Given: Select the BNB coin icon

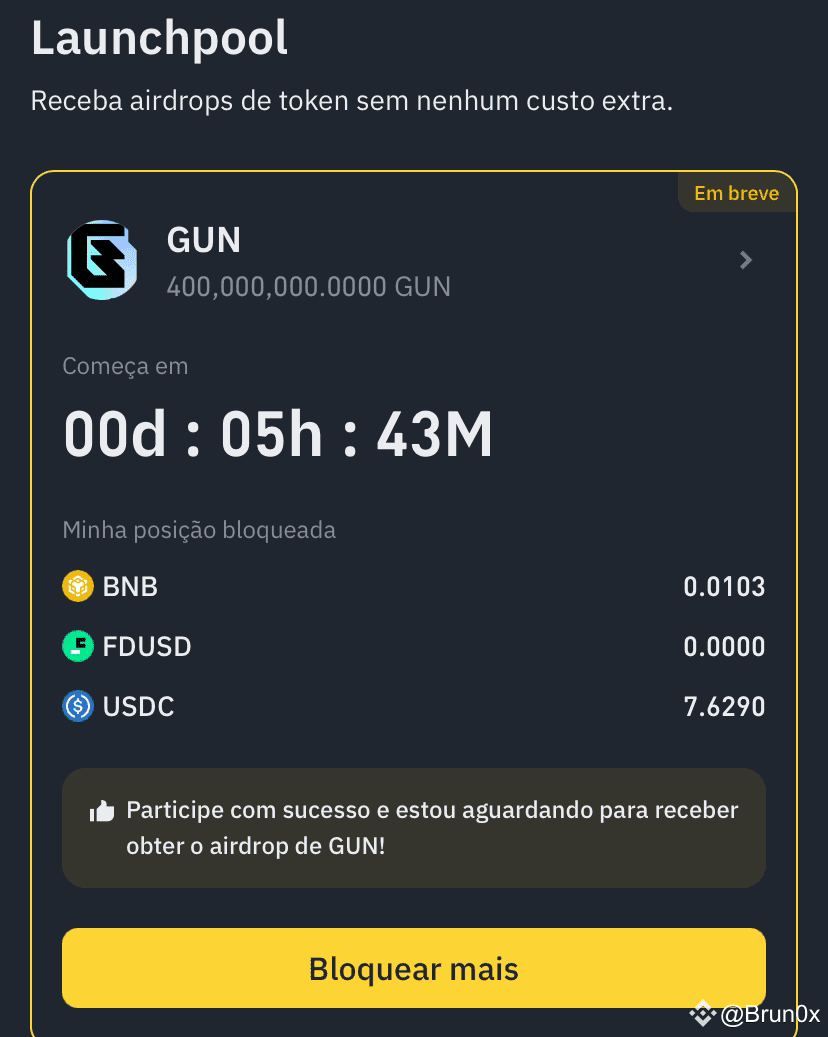Looking at the screenshot, I should [x=78, y=586].
